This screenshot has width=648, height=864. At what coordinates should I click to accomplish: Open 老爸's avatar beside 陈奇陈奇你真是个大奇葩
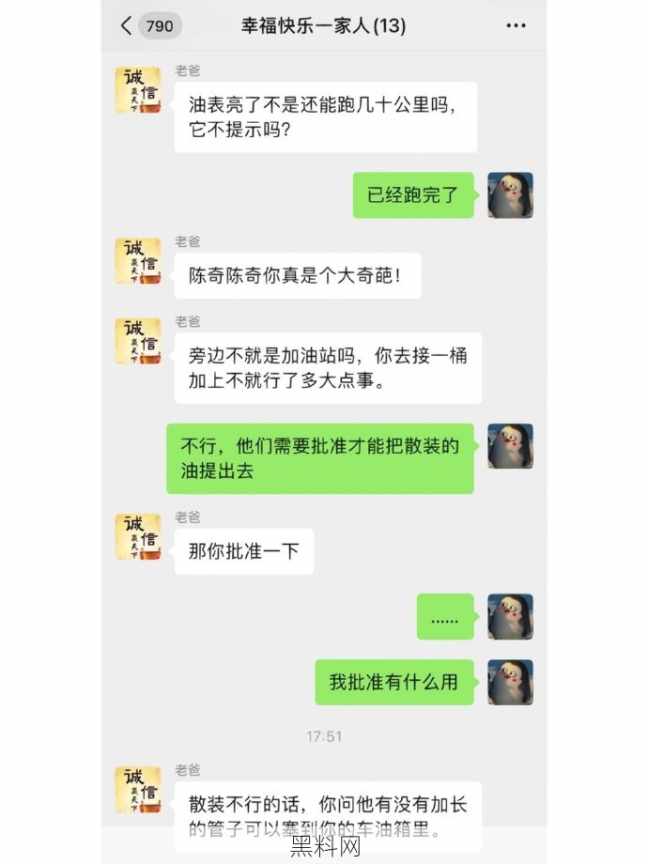click(138, 261)
